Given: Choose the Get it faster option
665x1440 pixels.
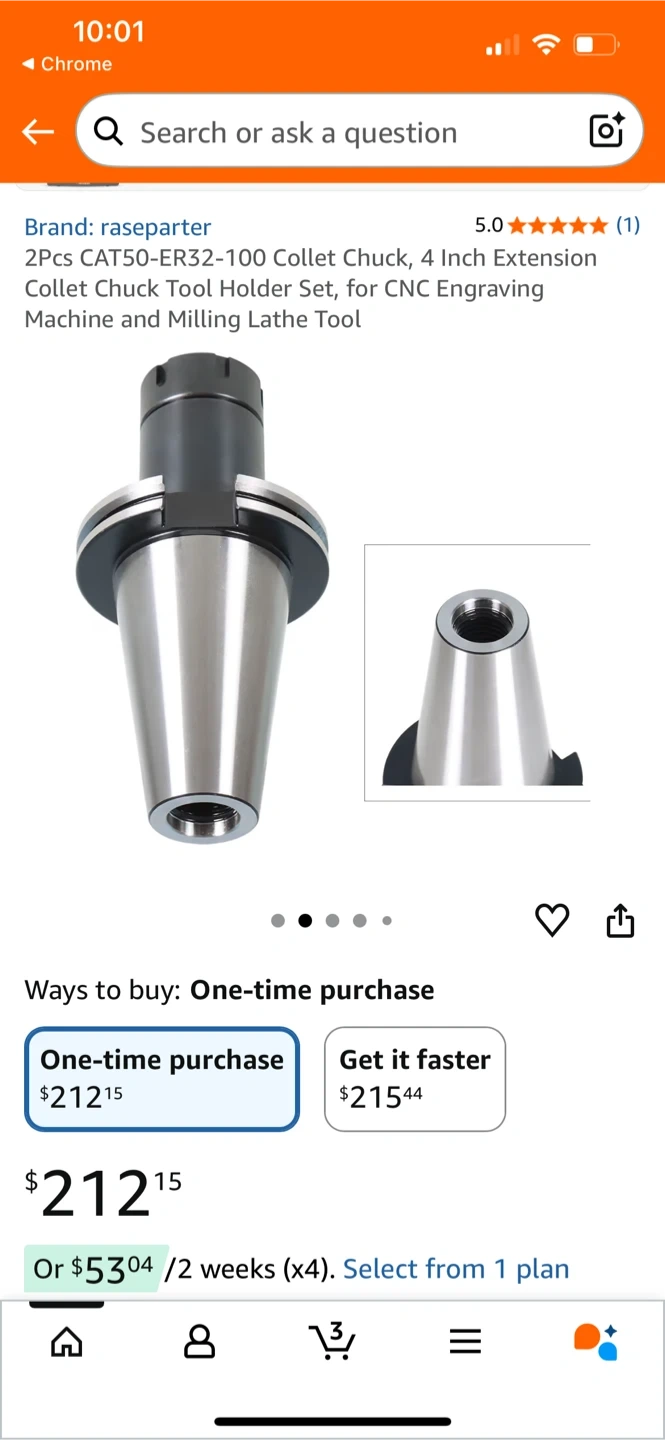Looking at the screenshot, I should point(415,1079).
